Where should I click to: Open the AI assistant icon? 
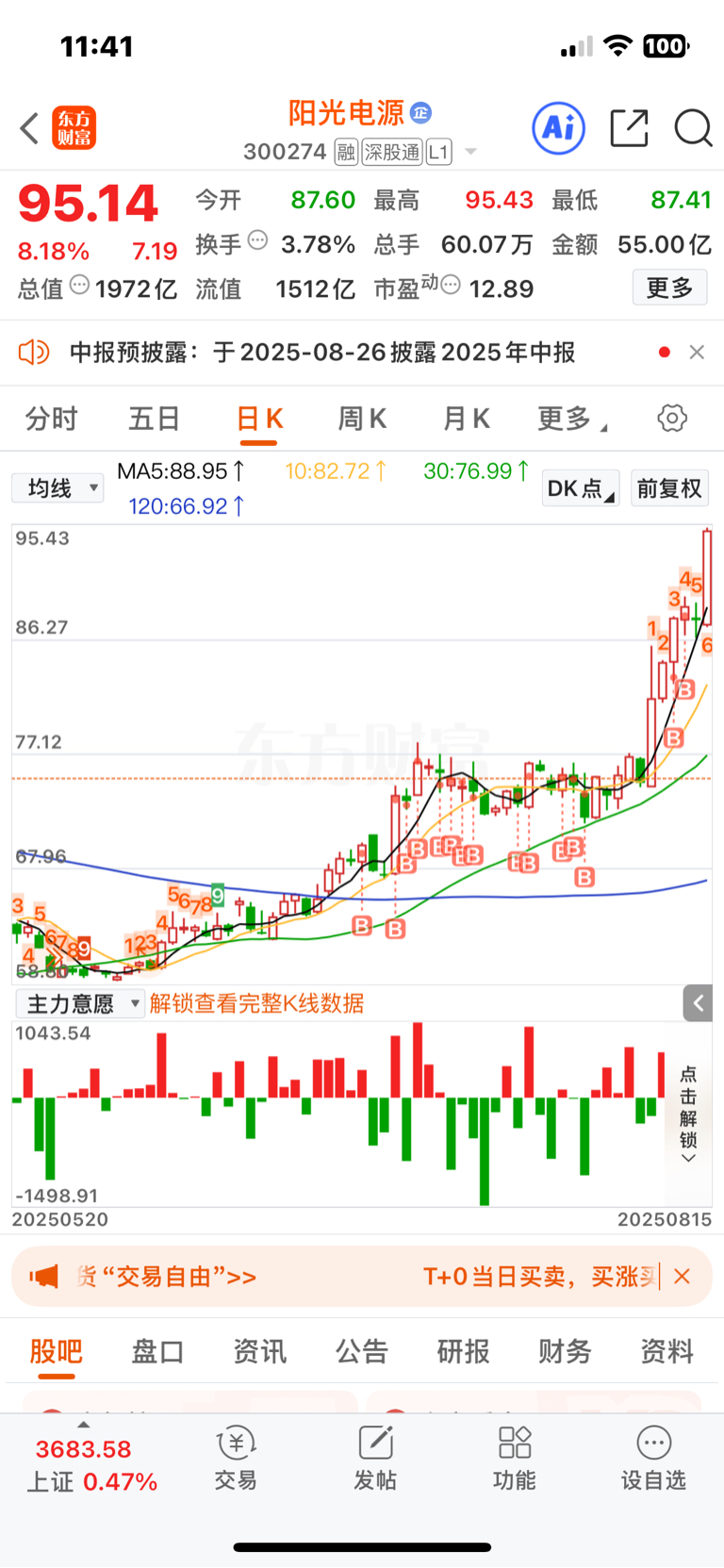(559, 128)
